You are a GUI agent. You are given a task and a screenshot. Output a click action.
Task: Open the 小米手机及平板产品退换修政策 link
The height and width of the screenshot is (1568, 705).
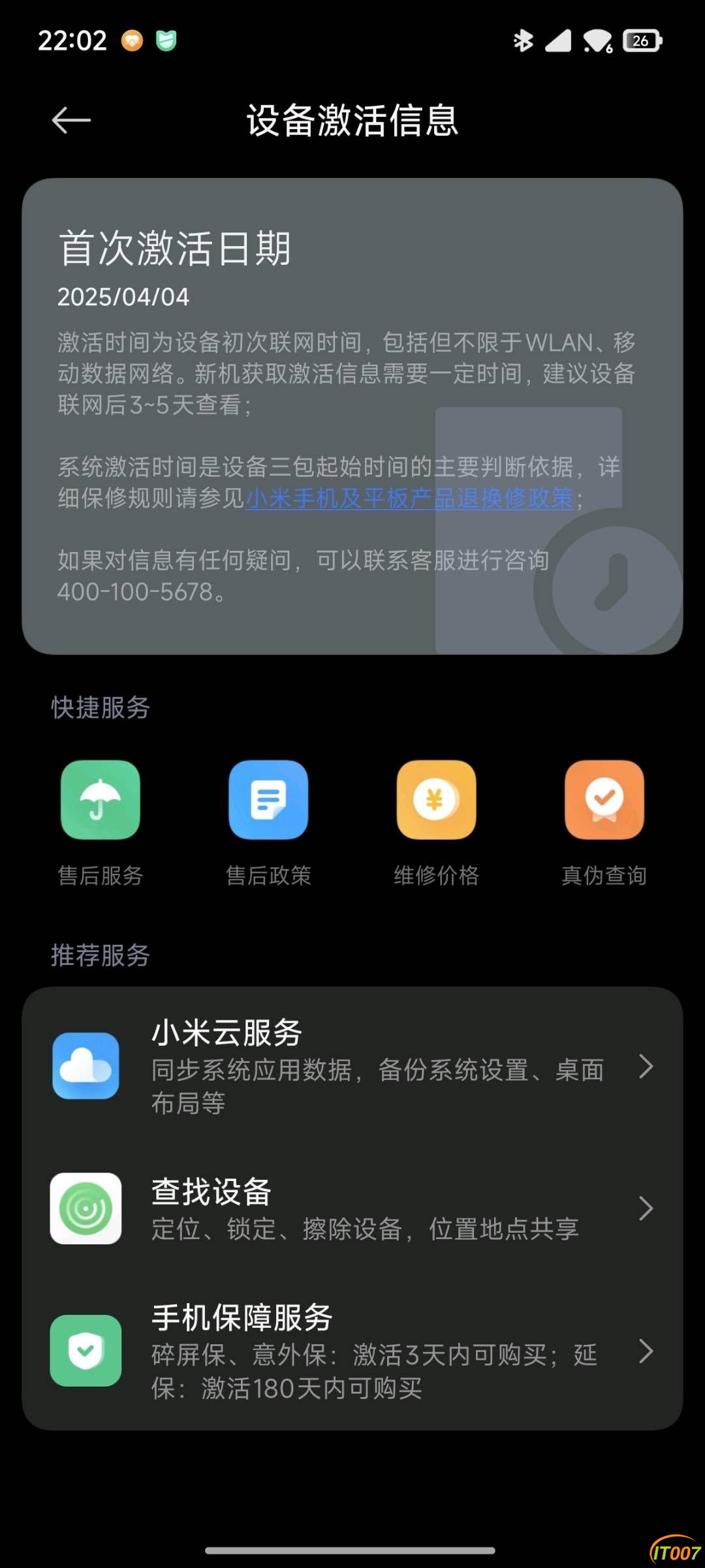click(409, 499)
